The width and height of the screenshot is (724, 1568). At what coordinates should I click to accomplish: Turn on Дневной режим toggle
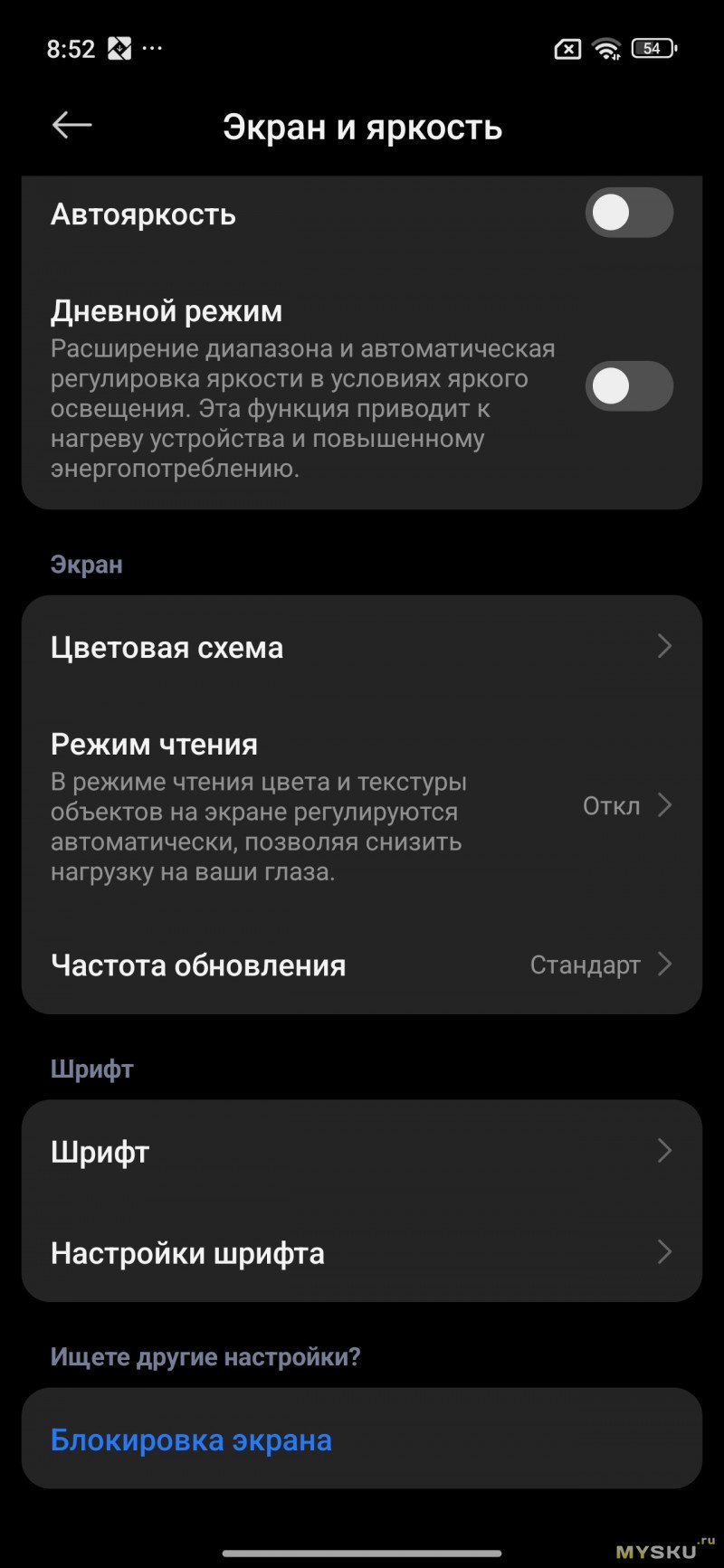[628, 386]
